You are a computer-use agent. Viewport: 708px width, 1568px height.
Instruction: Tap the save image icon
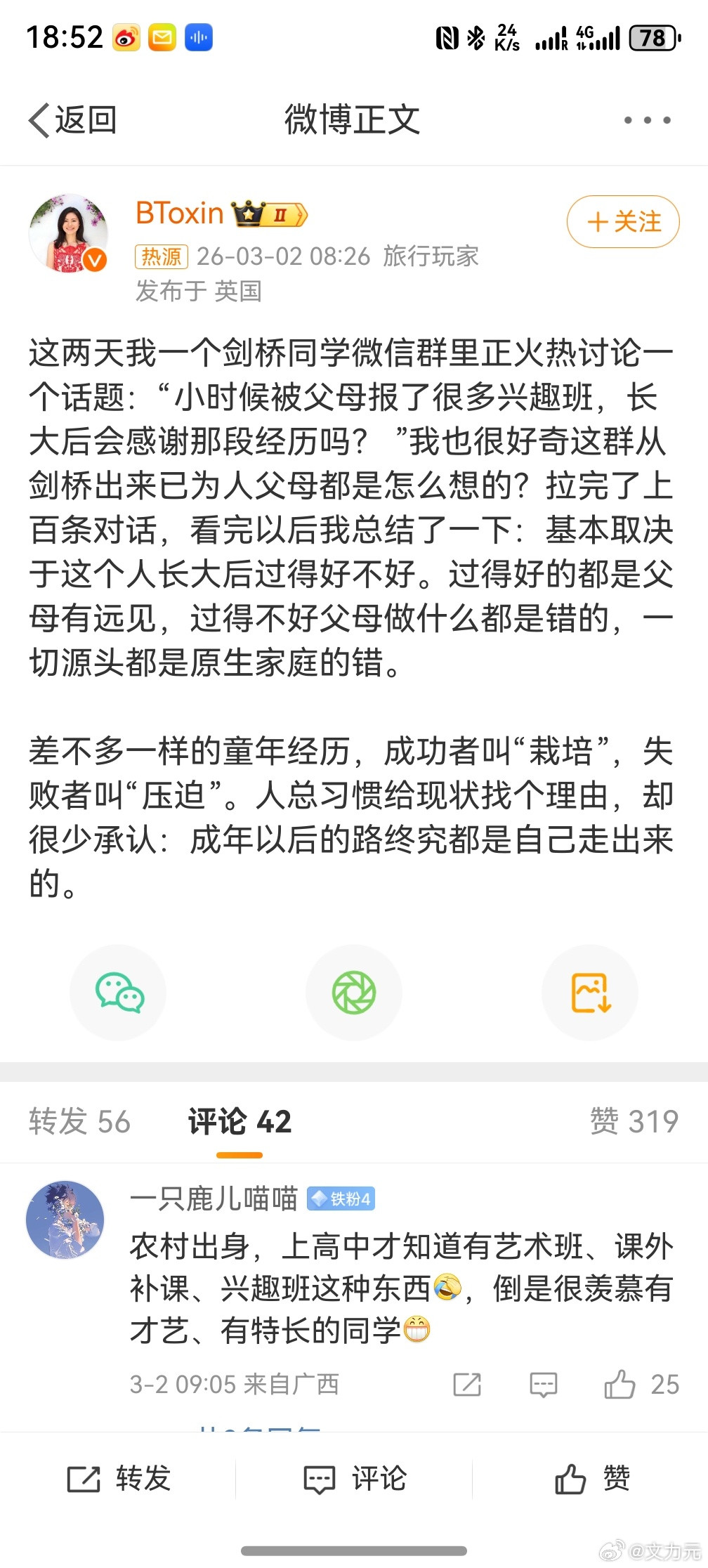pos(591,993)
